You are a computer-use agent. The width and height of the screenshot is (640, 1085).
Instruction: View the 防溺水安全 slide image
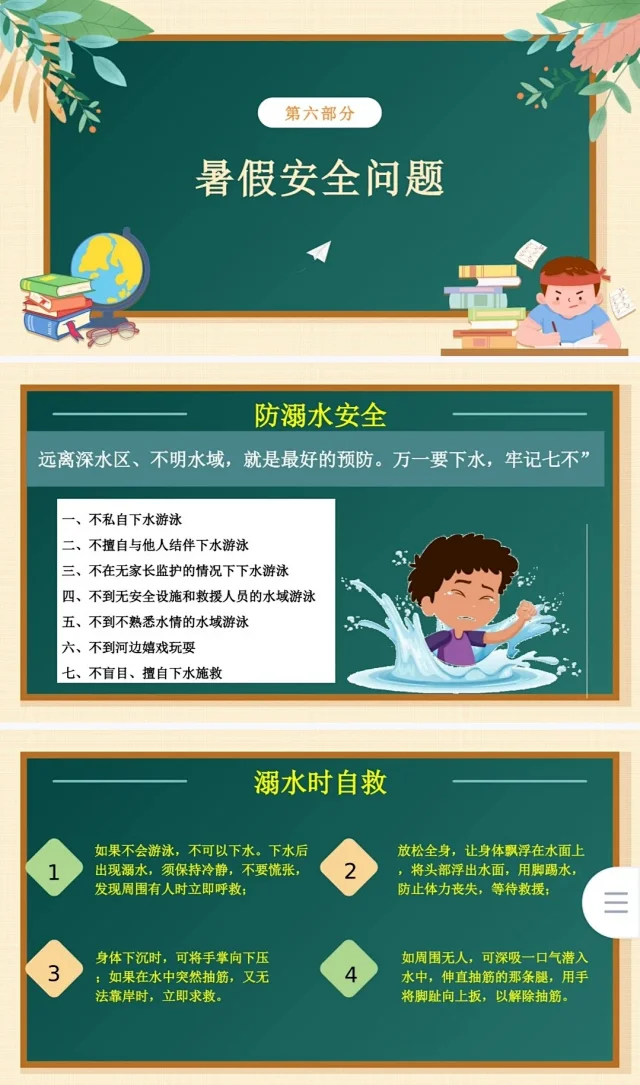tap(320, 542)
